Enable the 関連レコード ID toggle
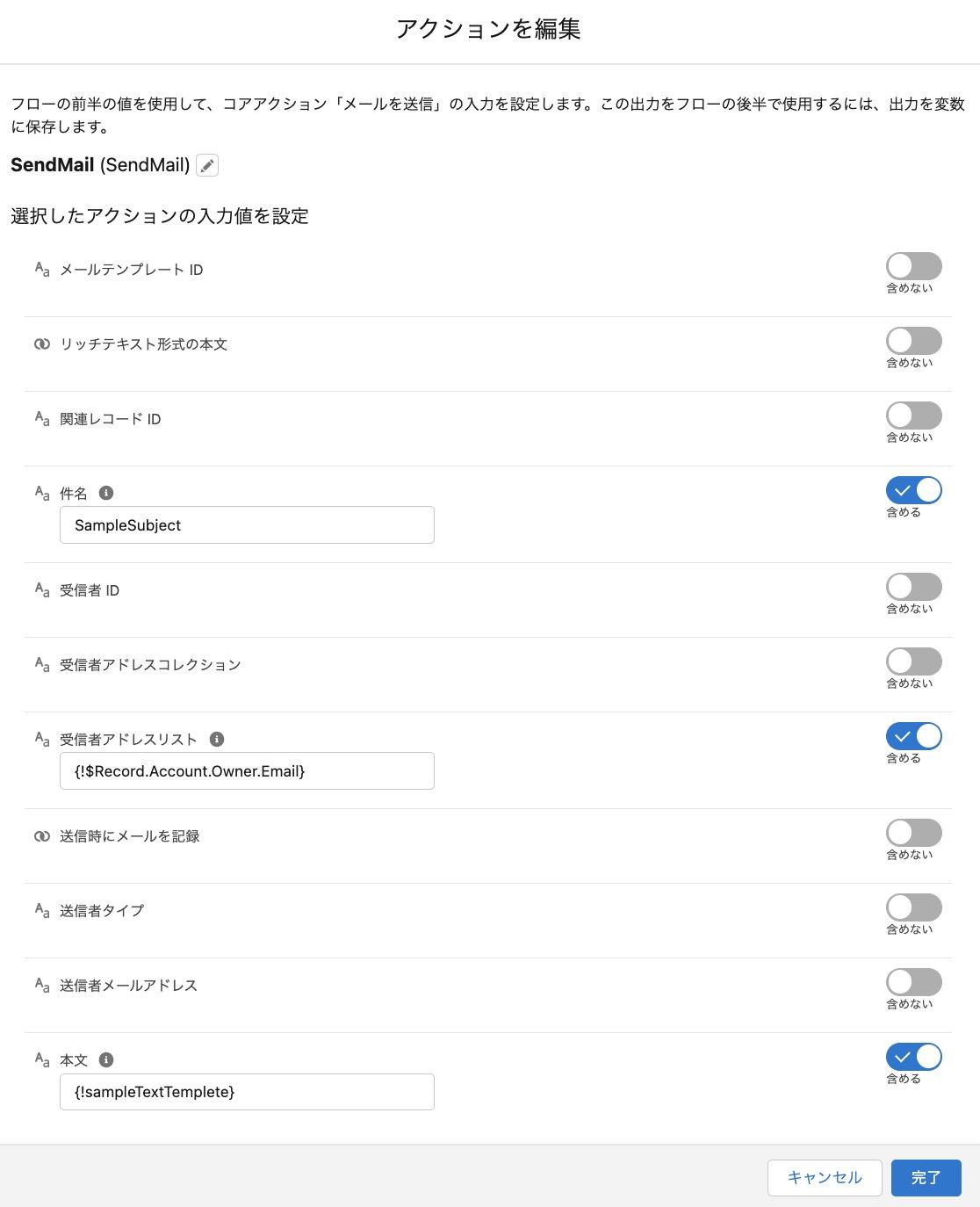This screenshot has height=1207, width=980. [x=913, y=416]
